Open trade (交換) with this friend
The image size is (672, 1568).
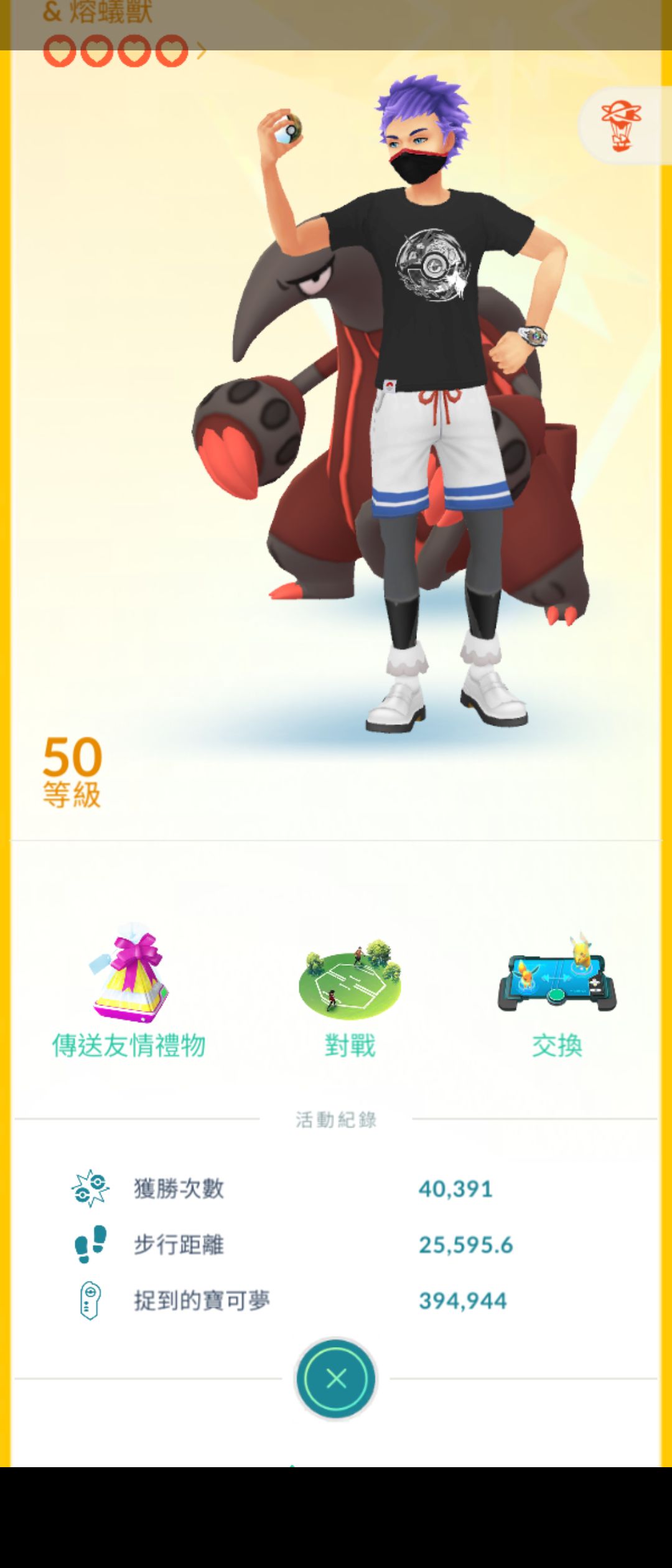[557, 996]
